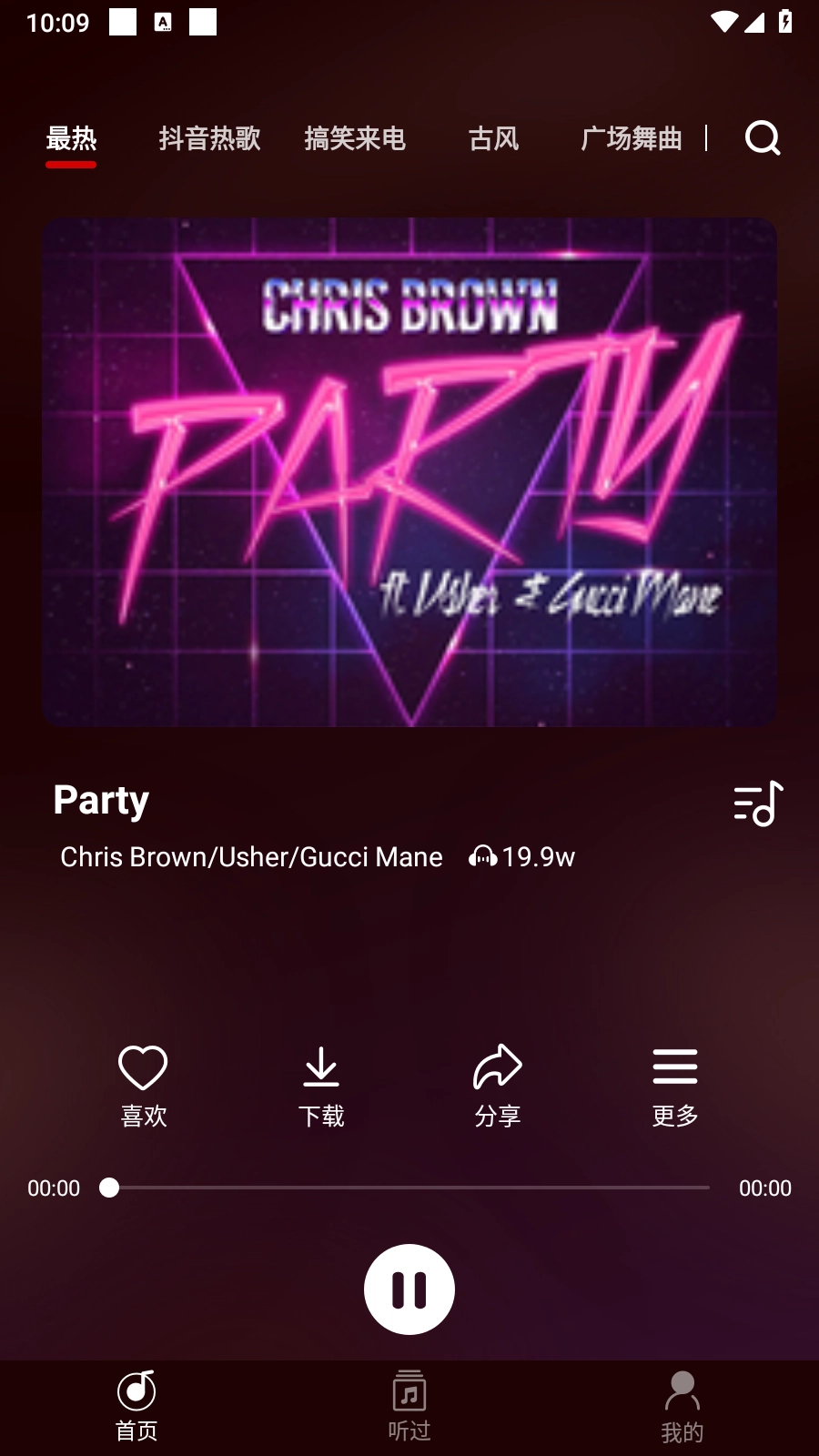The width and height of the screenshot is (819, 1456).
Task: Tap the playback progress bar
Action: 409,1188
